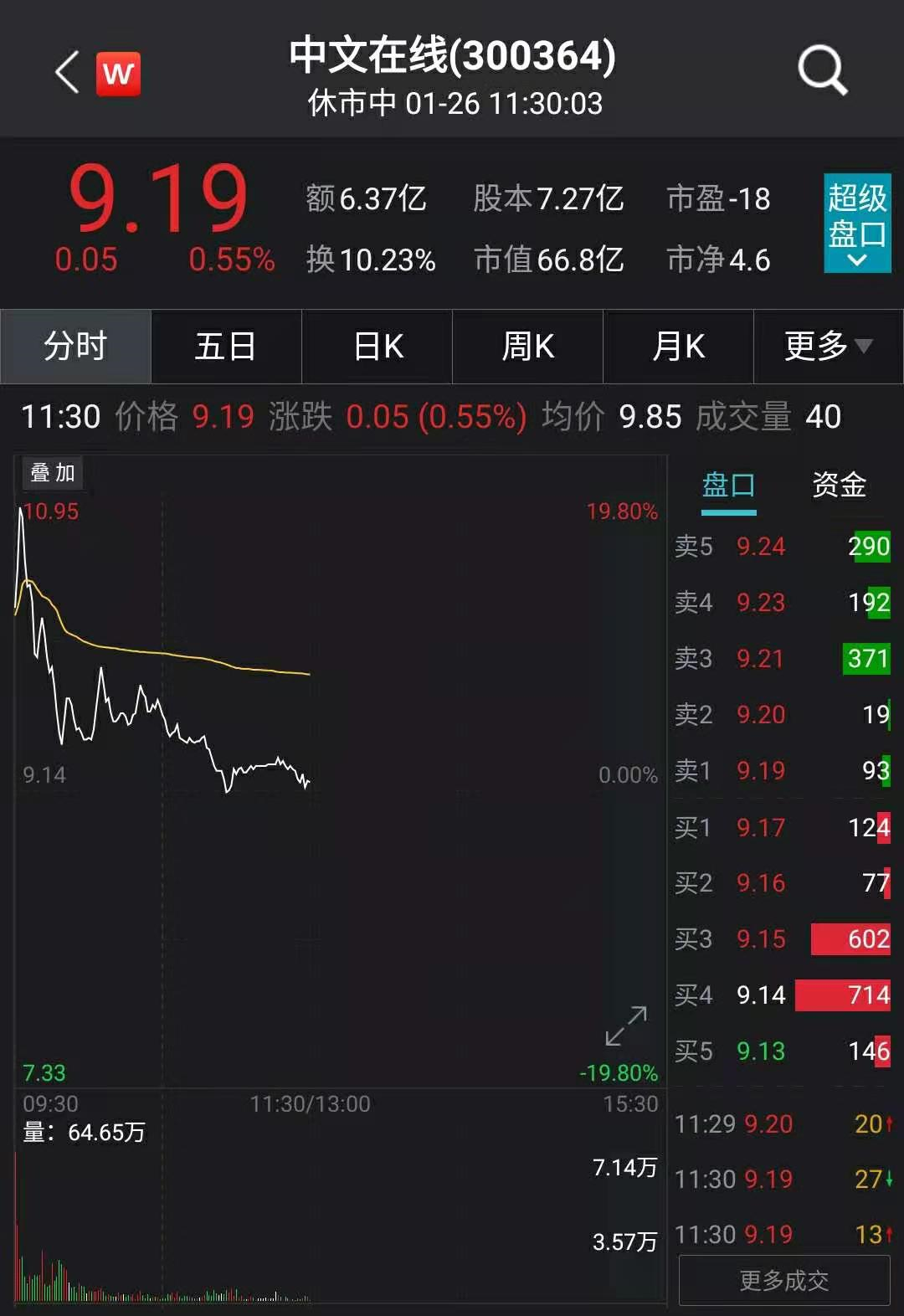Open the 日K chart tab

click(378, 347)
